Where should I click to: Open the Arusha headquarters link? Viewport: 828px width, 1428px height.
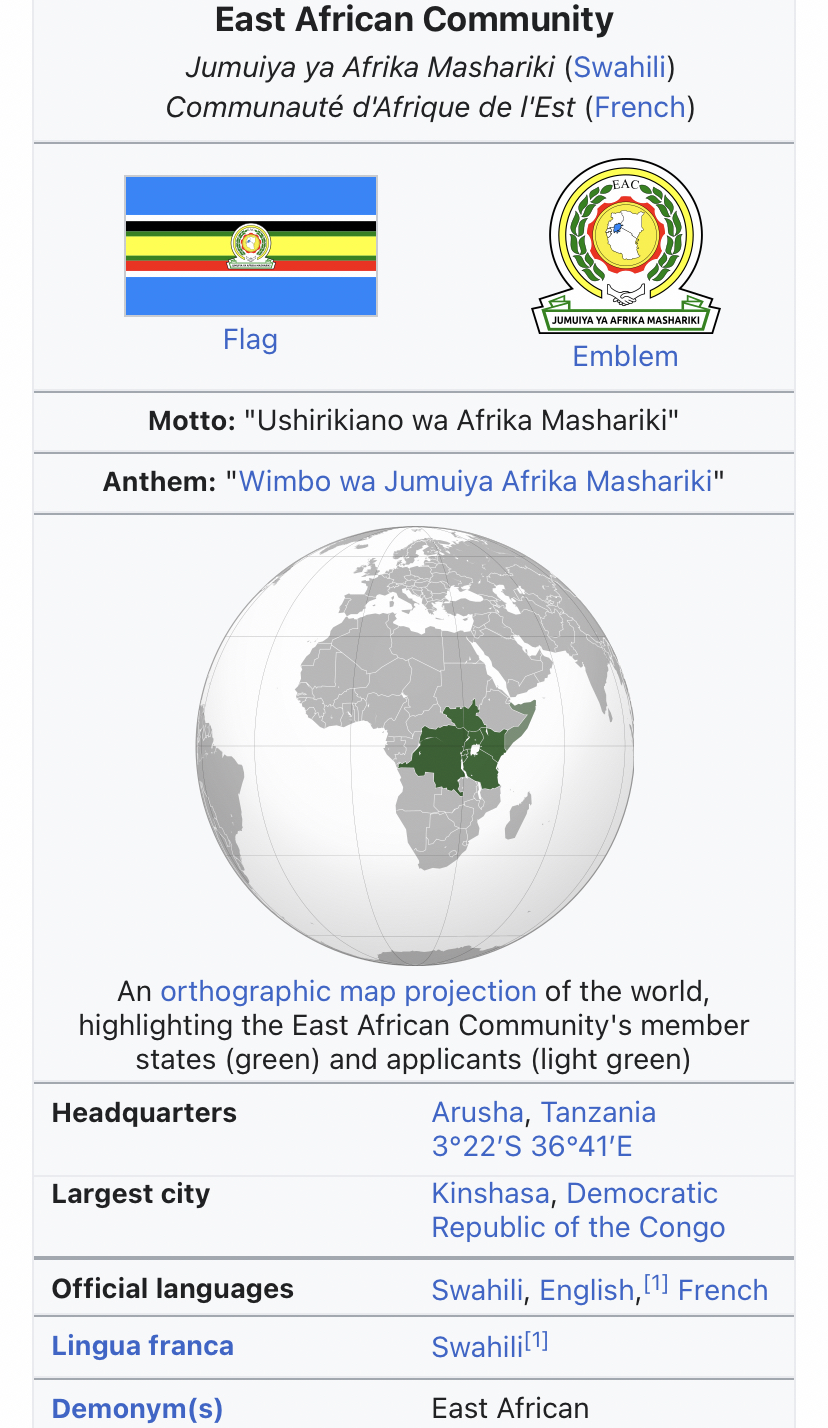[477, 1112]
